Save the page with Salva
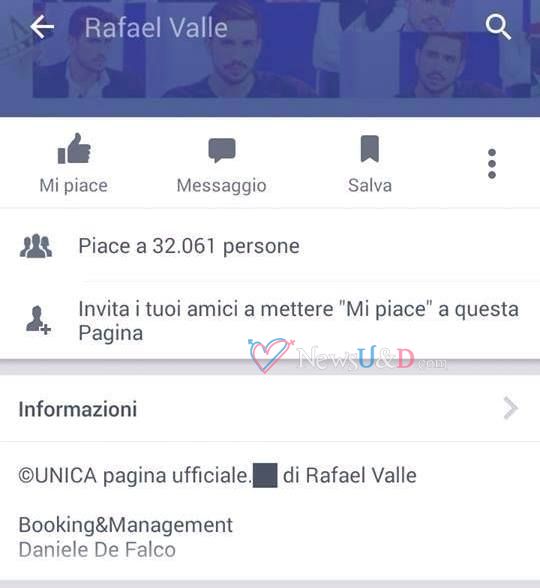 (370, 164)
